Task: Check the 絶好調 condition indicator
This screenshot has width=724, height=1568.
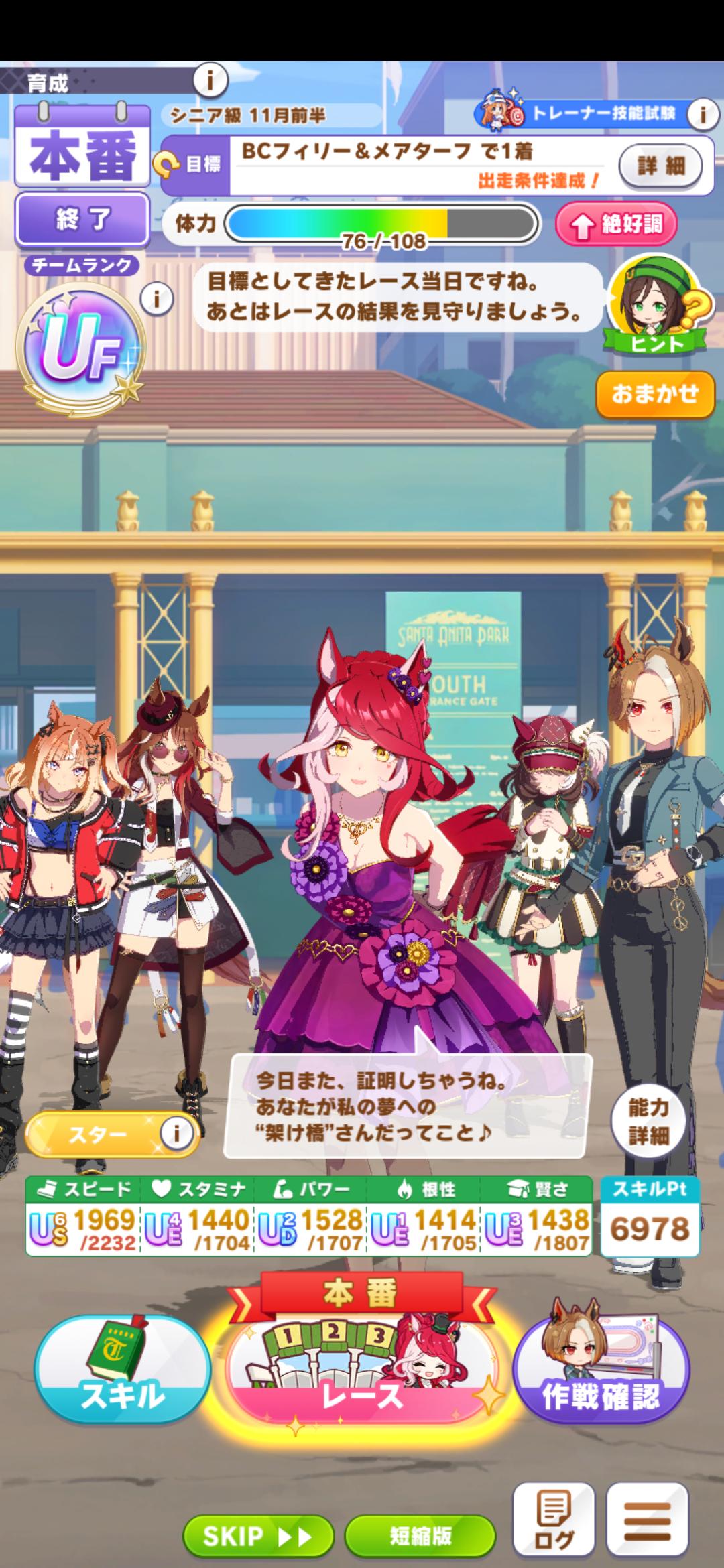Action: (615, 224)
